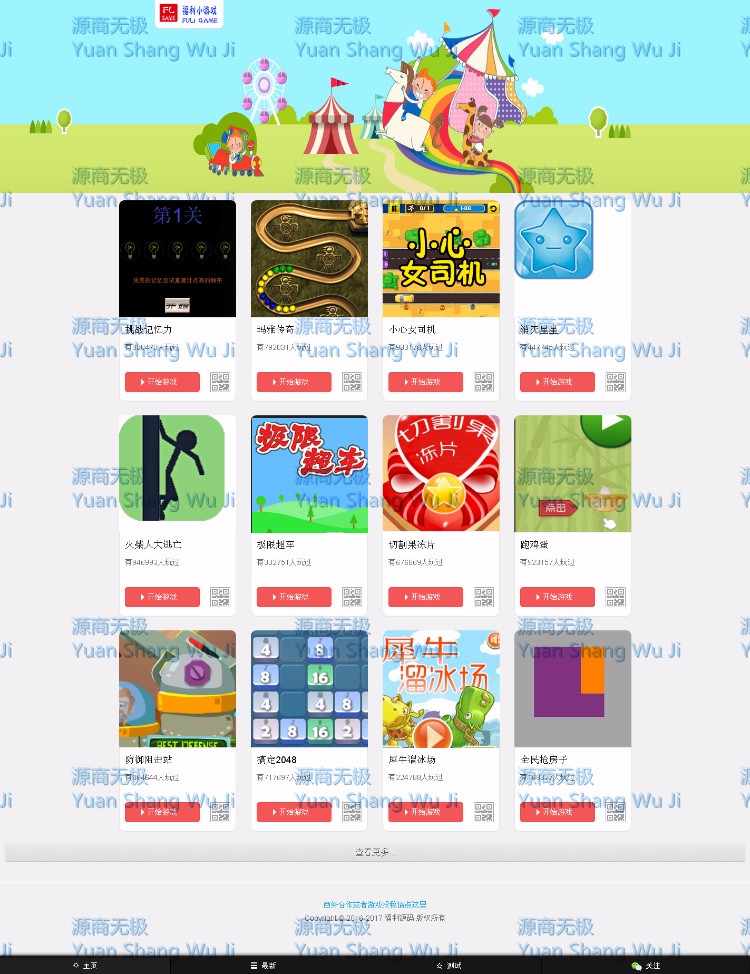Switch to the 测试 tab
750x974 pixels.
(x=449, y=965)
